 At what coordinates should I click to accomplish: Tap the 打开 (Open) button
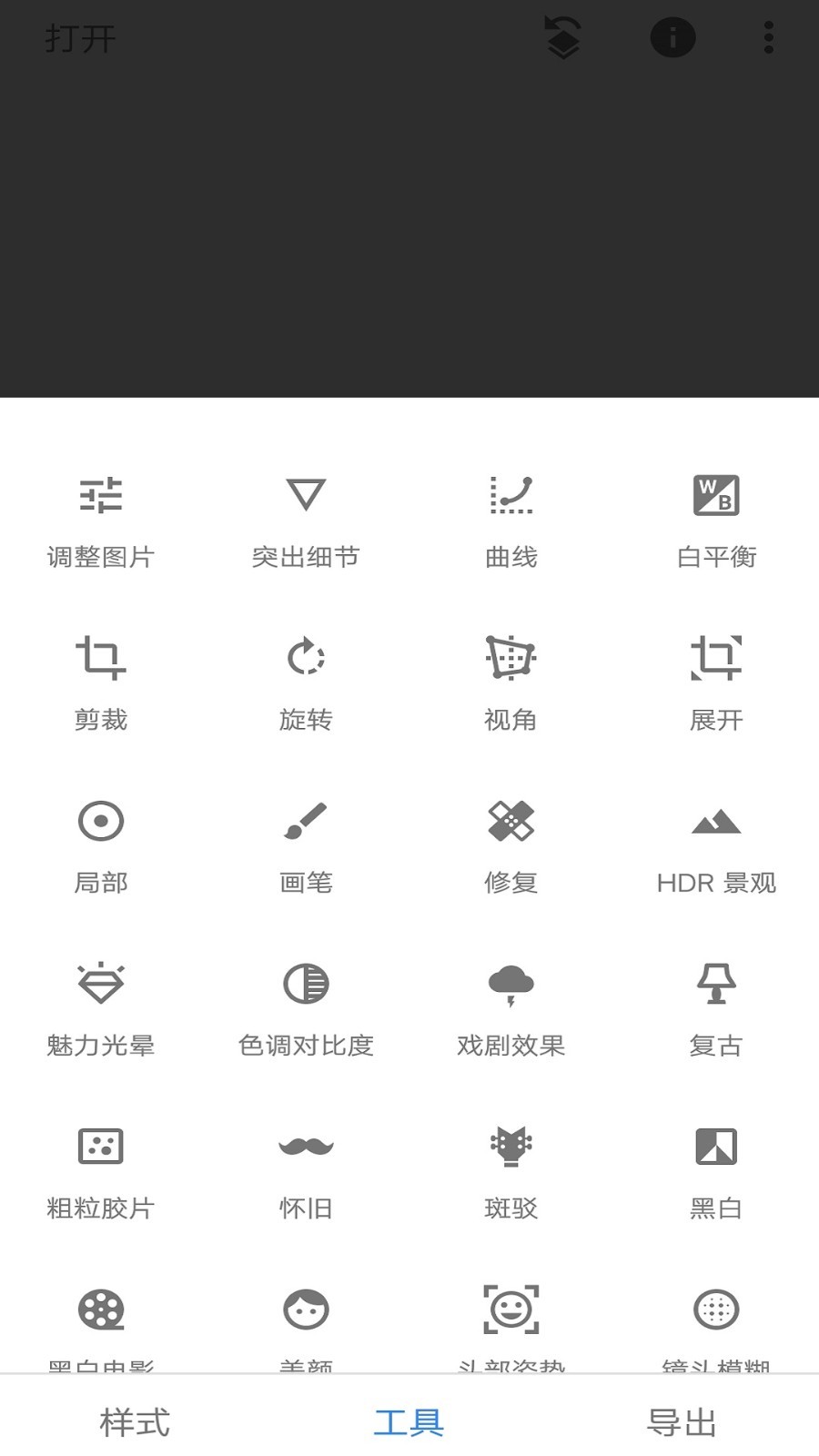pos(80,38)
